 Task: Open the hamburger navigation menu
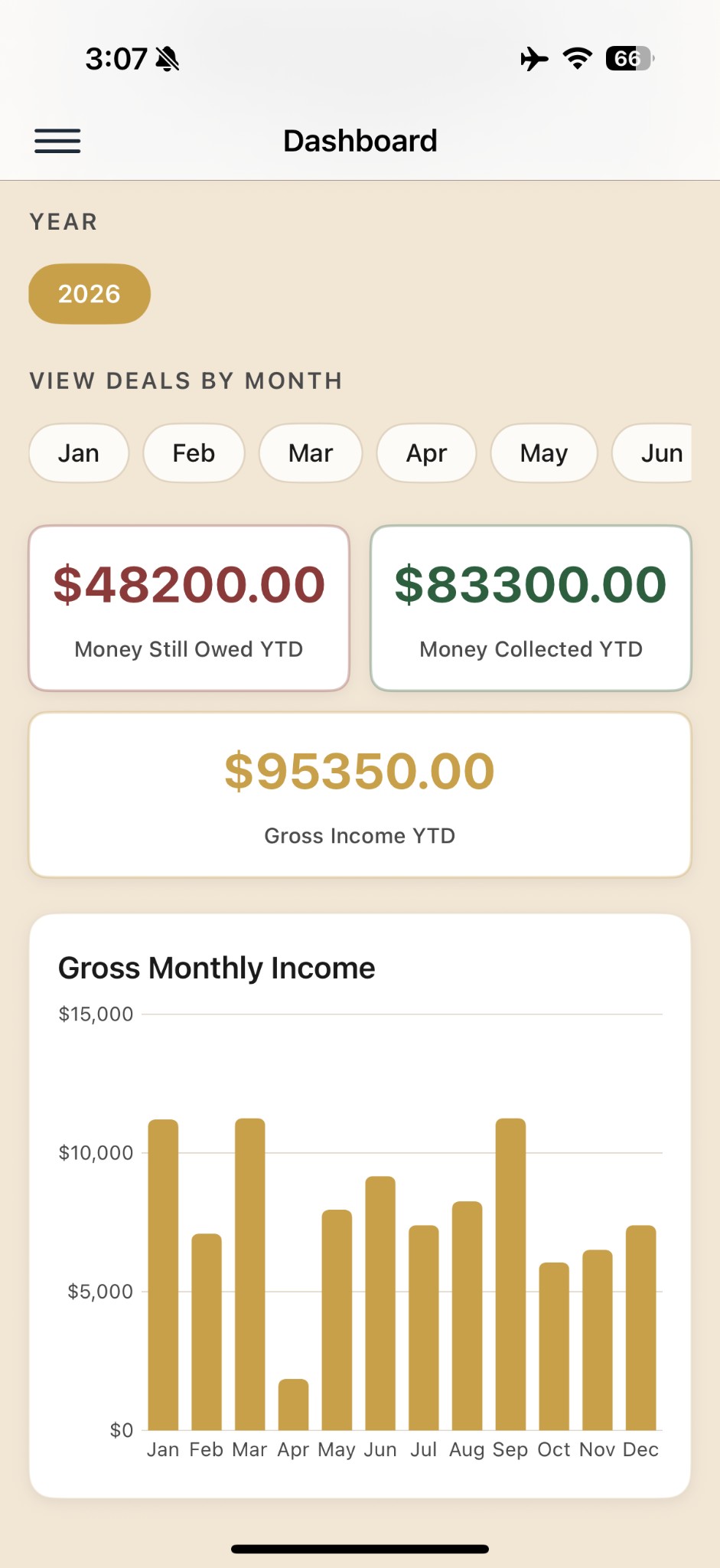click(57, 141)
